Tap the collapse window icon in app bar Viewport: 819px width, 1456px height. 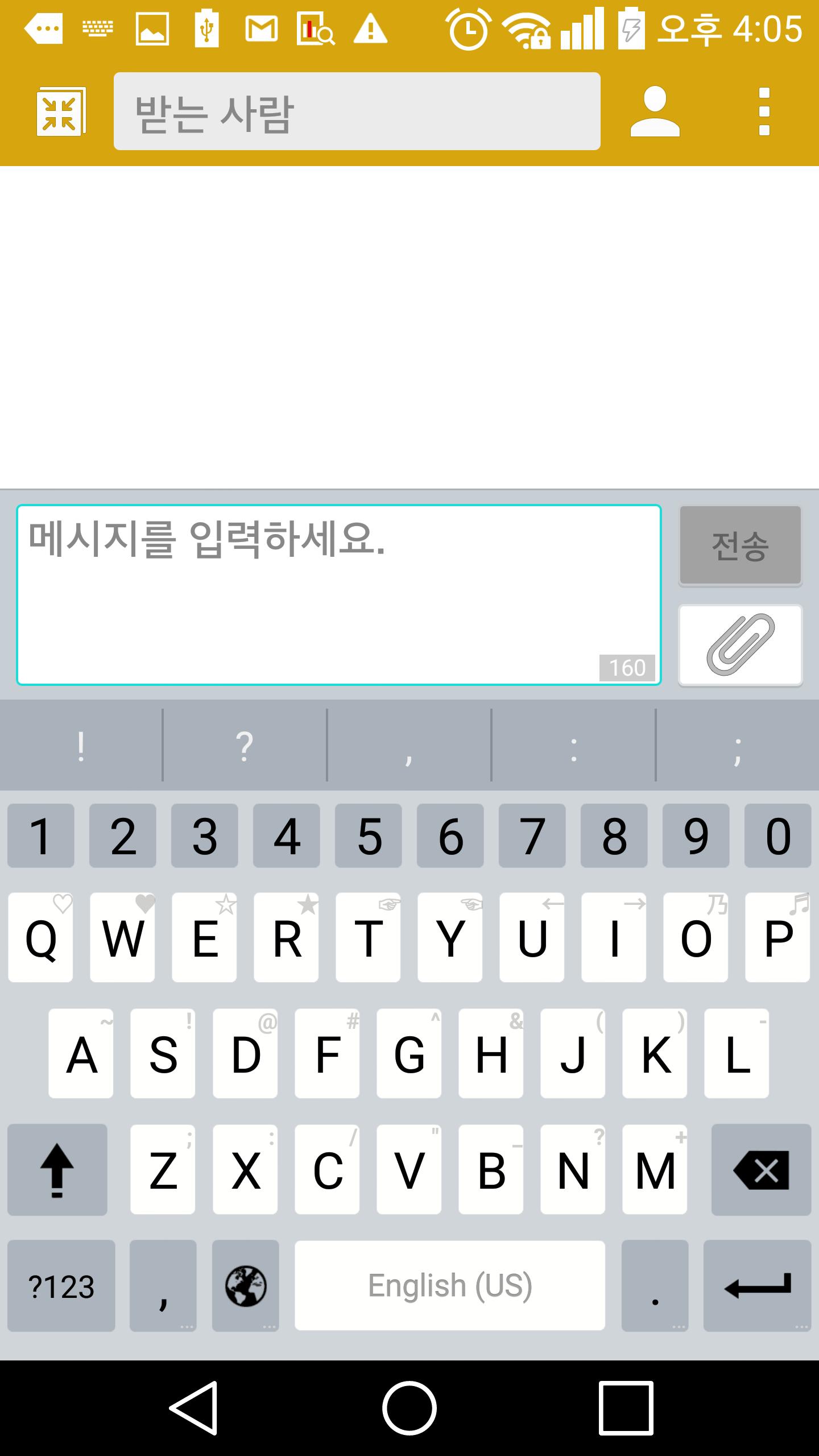(61, 111)
